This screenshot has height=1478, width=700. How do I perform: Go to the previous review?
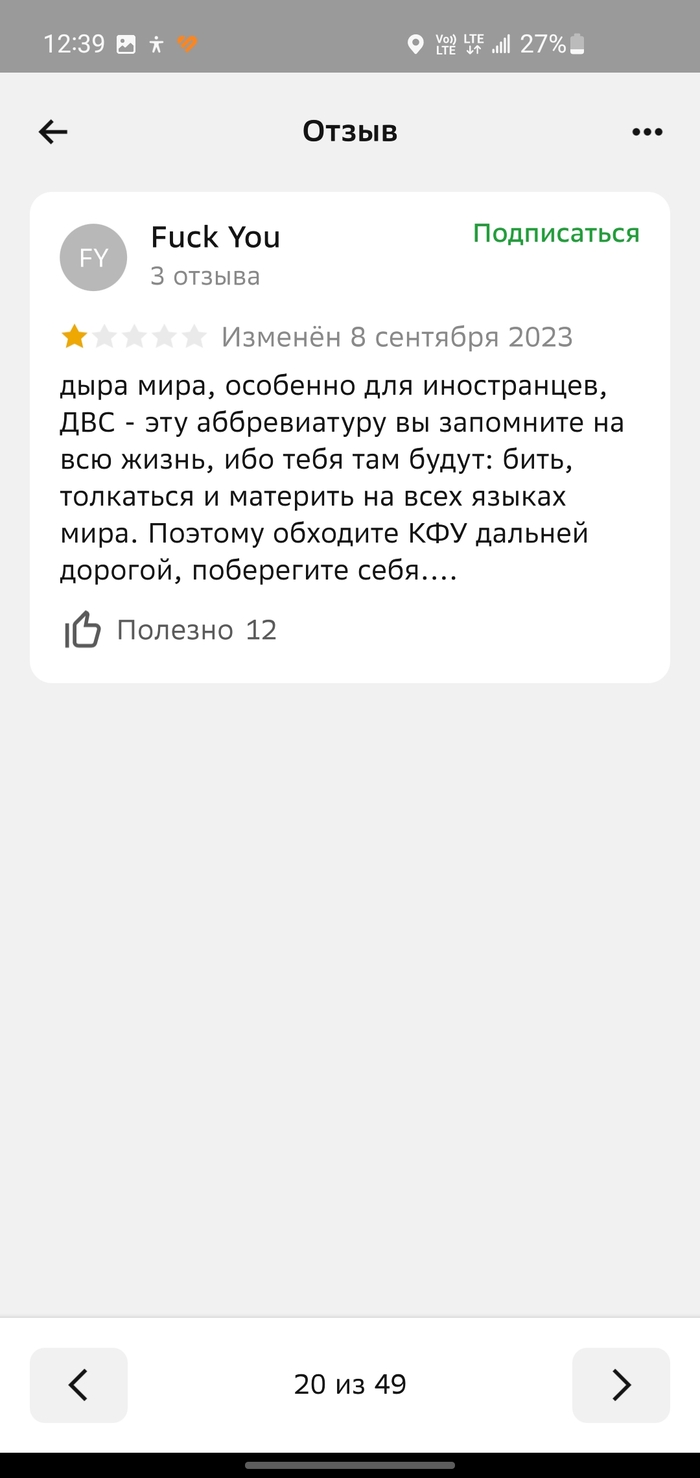pyautogui.click(x=78, y=1385)
